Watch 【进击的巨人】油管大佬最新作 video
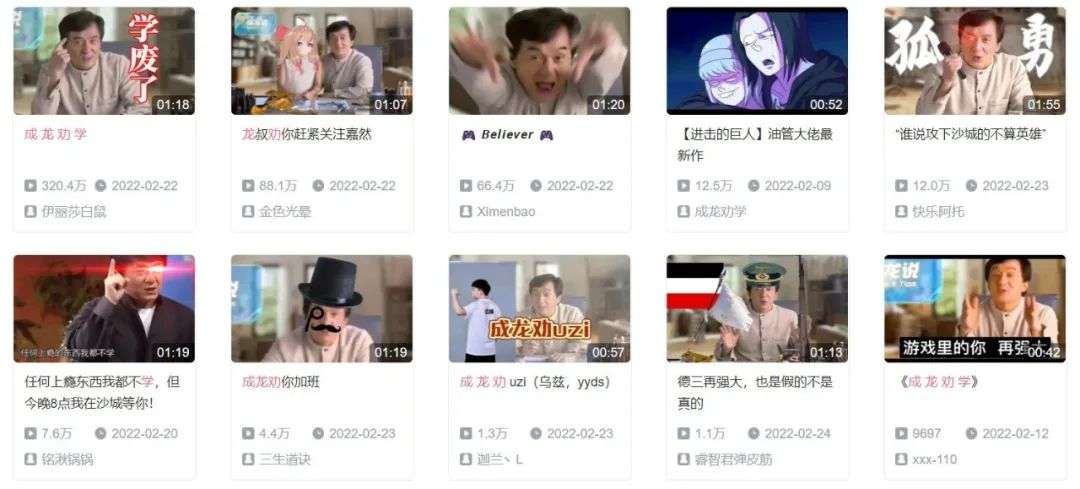This screenshot has height=489, width=1080. coord(757,61)
